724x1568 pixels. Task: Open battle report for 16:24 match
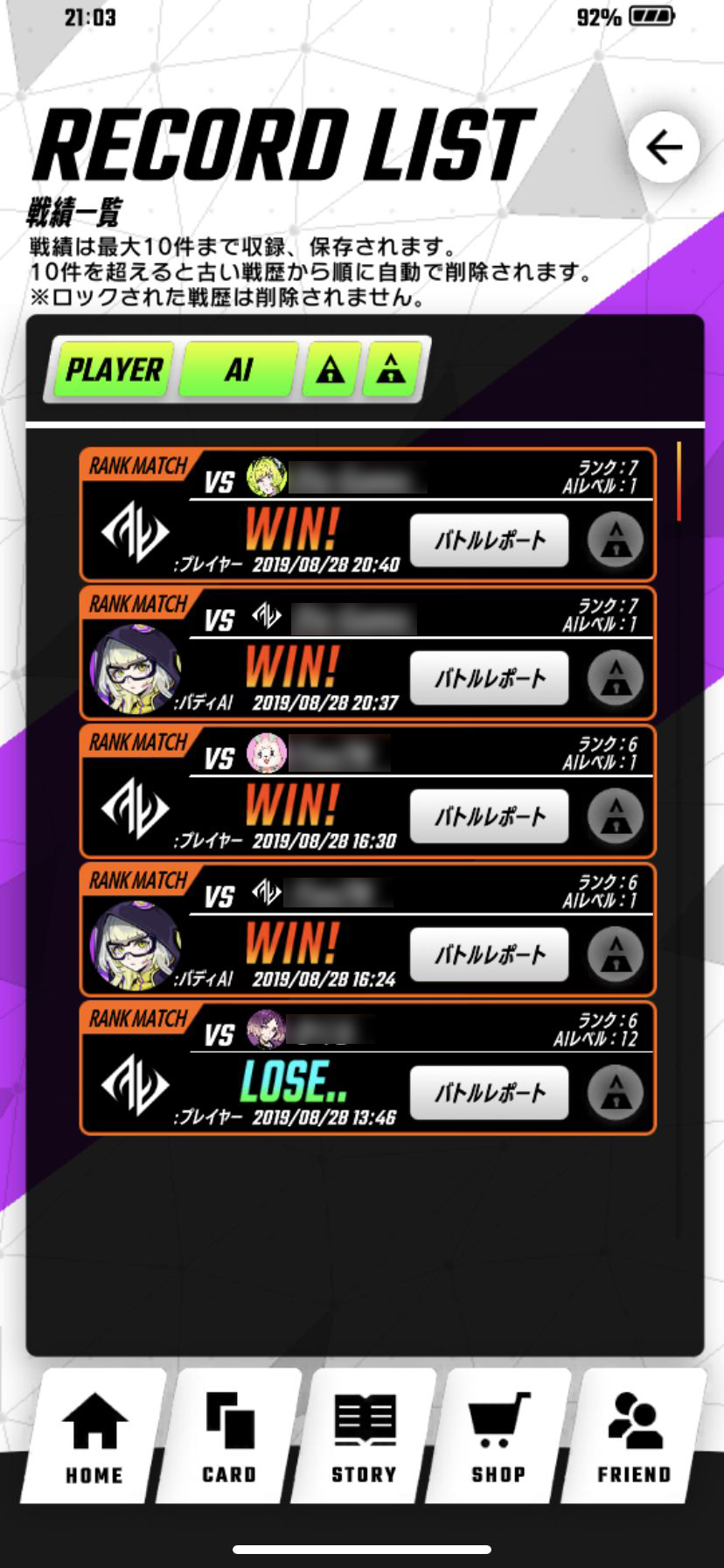[x=489, y=955]
